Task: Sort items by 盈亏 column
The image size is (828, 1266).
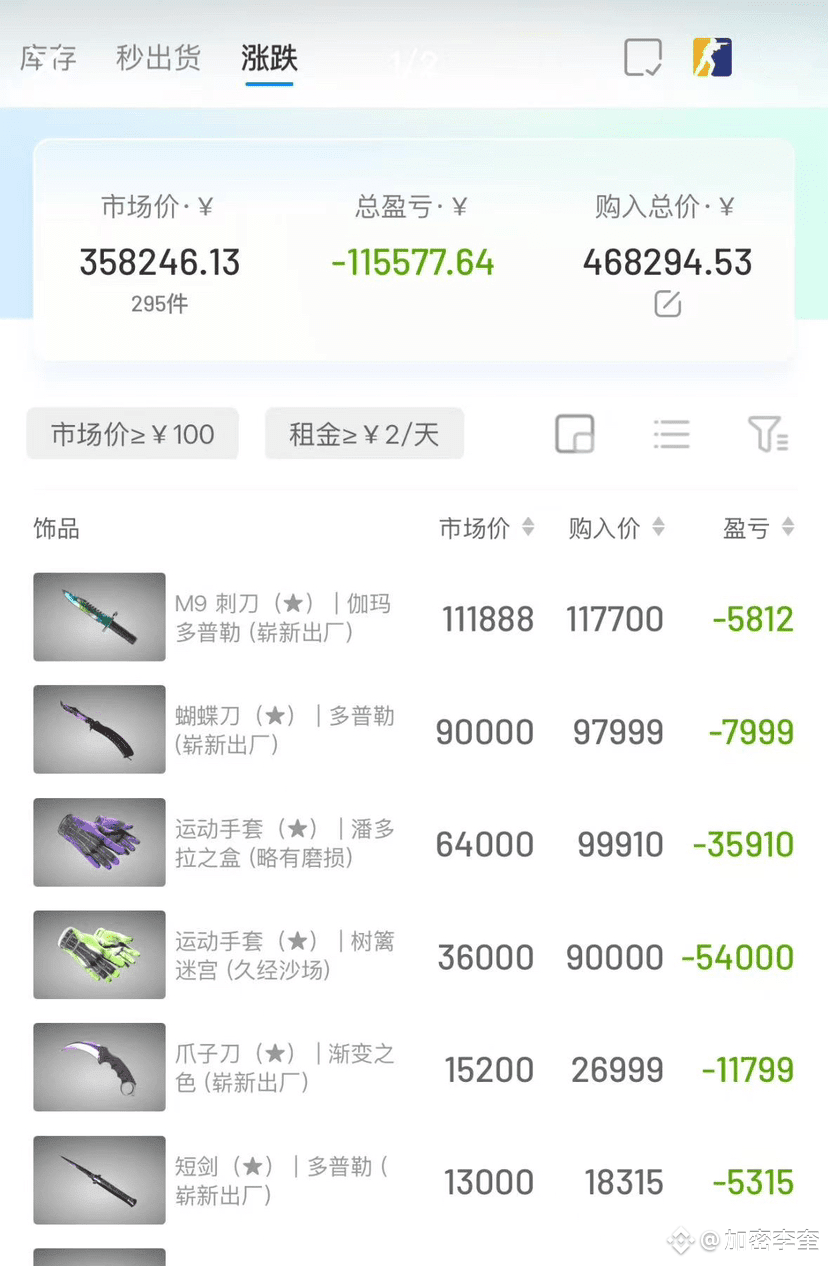Action: [759, 528]
